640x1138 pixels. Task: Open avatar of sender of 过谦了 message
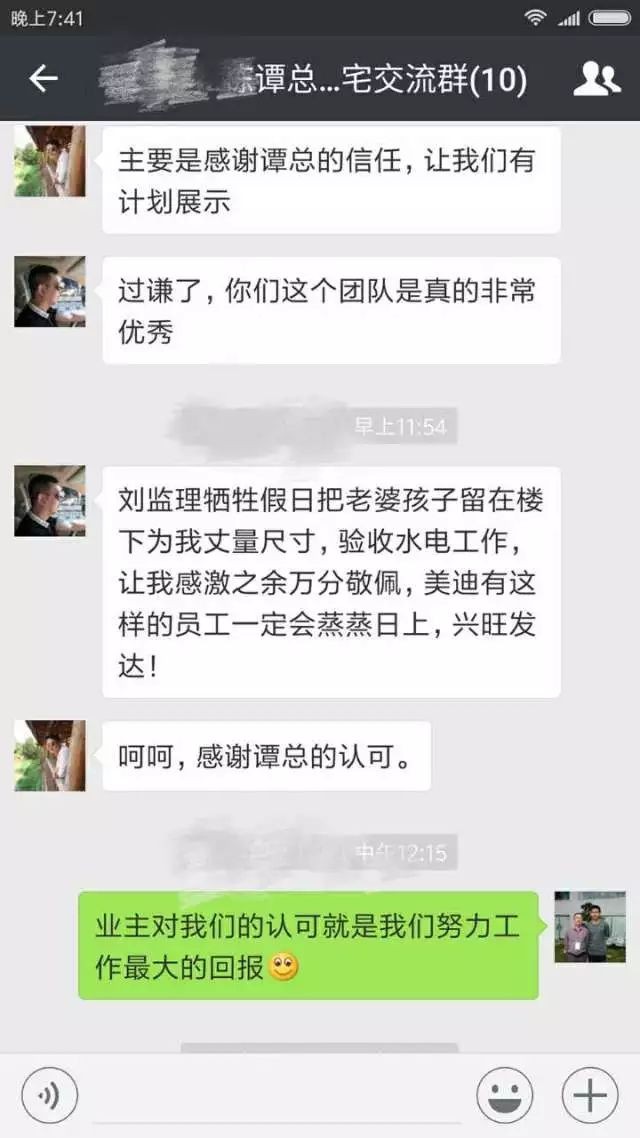point(49,292)
